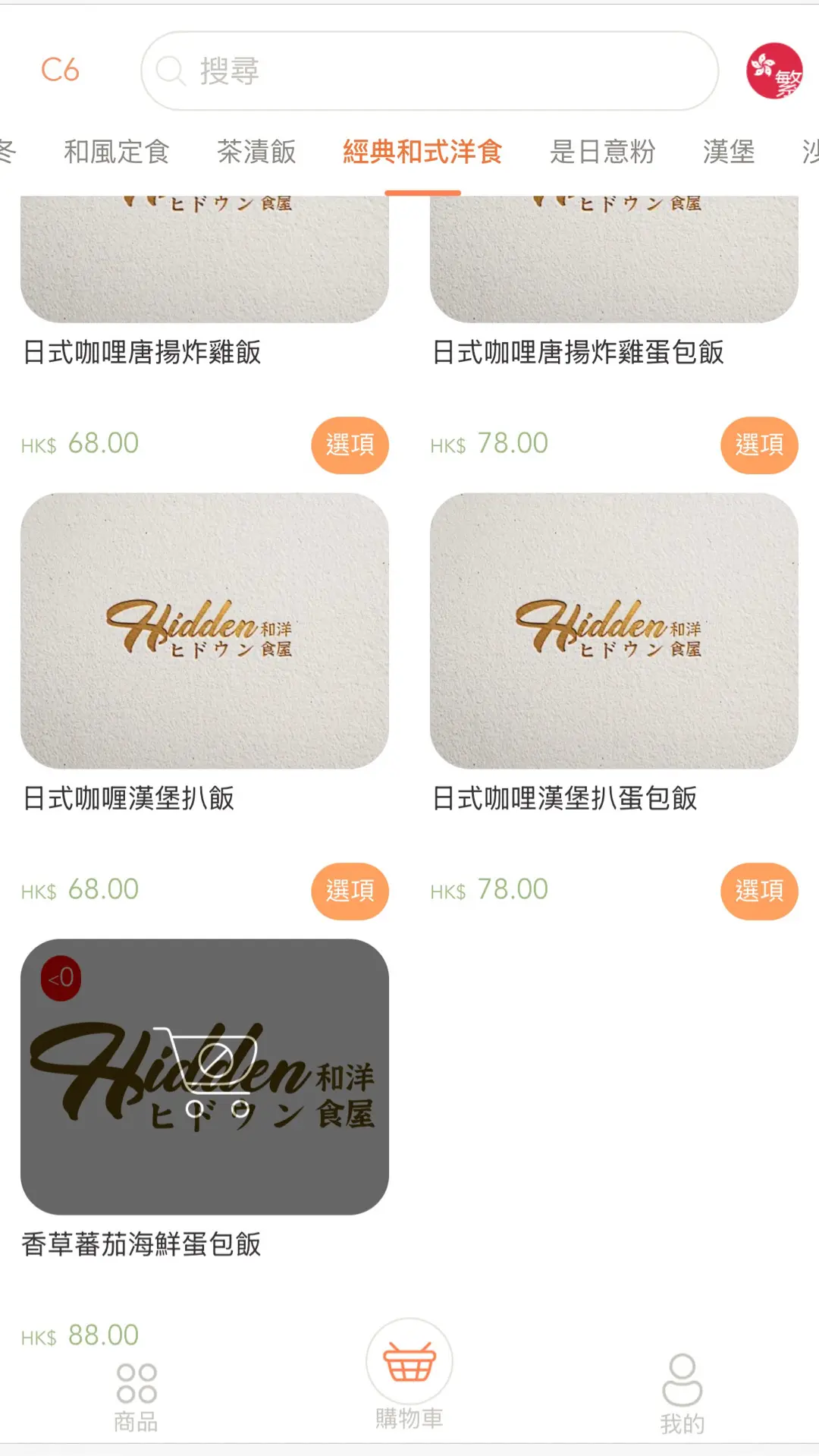Viewport: 819px width, 1456px height.
Task: Go to the 漢堡 category tab
Action: (x=728, y=152)
